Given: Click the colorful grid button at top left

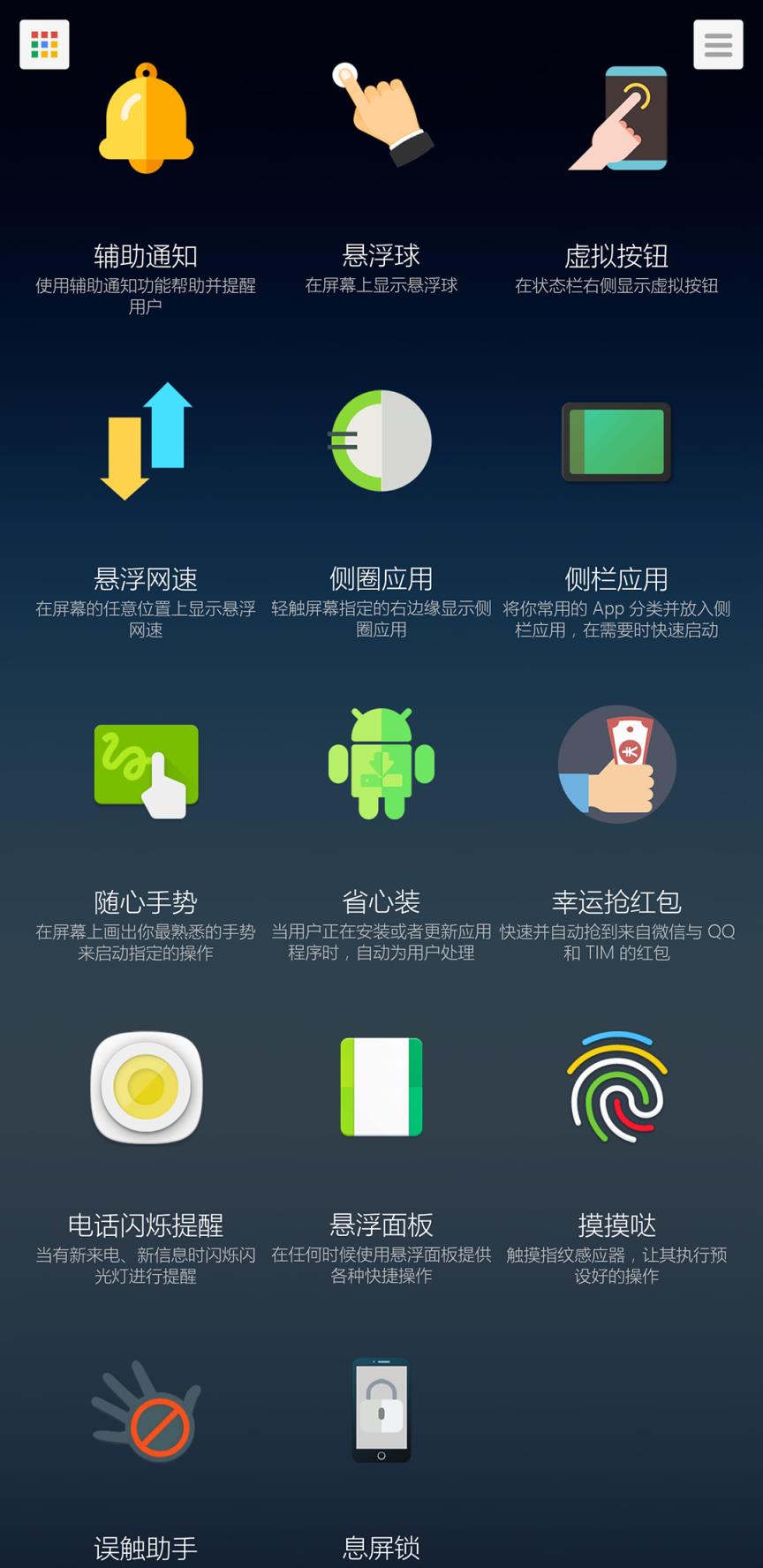Looking at the screenshot, I should pyautogui.click(x=44, y=43).
